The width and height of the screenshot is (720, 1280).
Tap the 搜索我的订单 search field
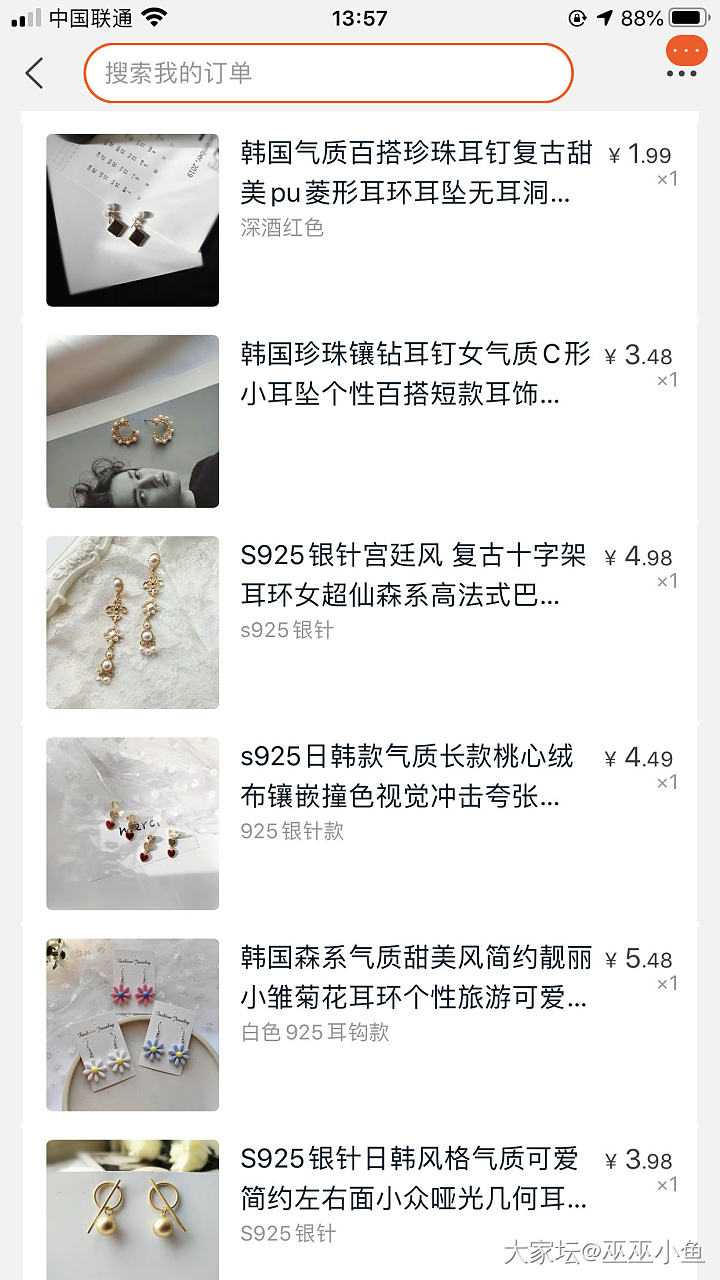328,73
